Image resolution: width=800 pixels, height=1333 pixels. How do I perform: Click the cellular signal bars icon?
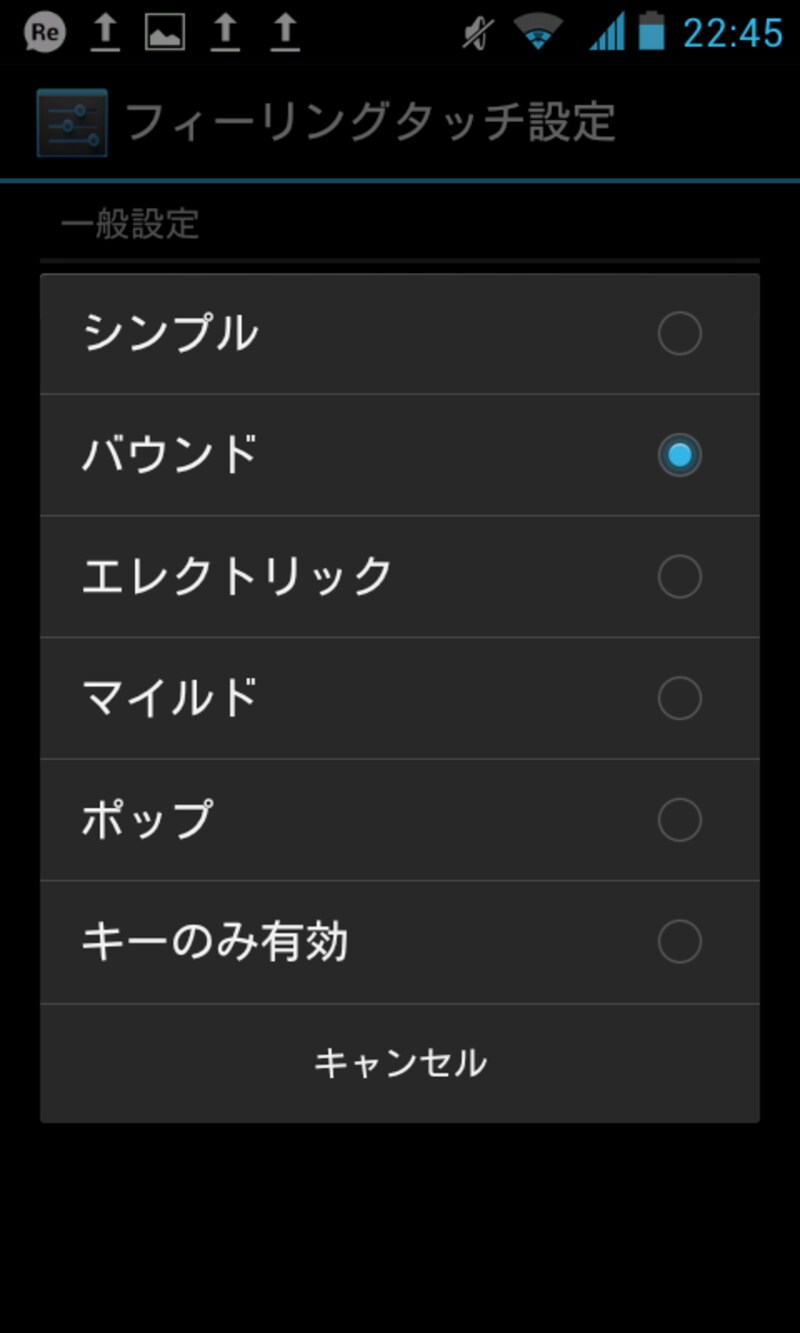(x=612, y=33)
